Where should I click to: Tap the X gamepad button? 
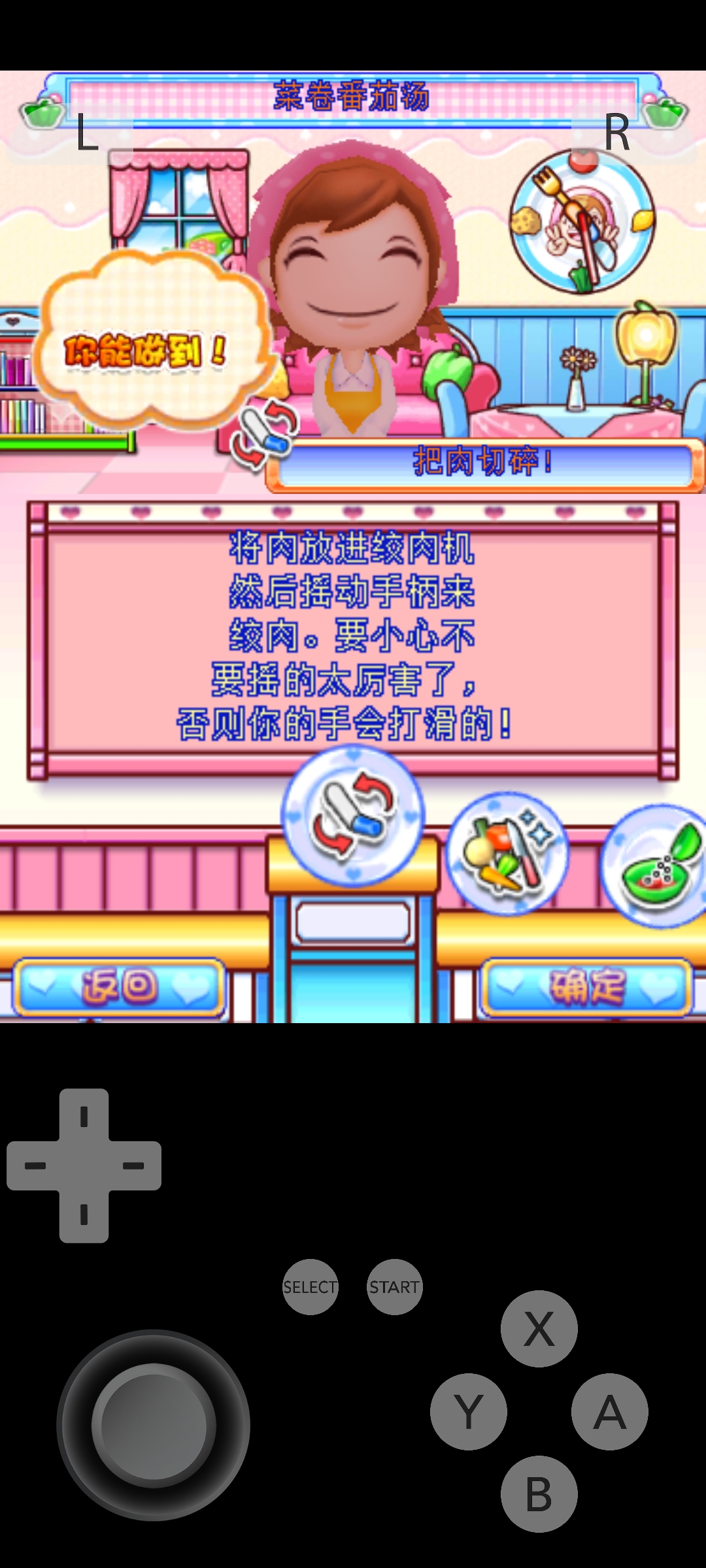tap(539, 1328)
